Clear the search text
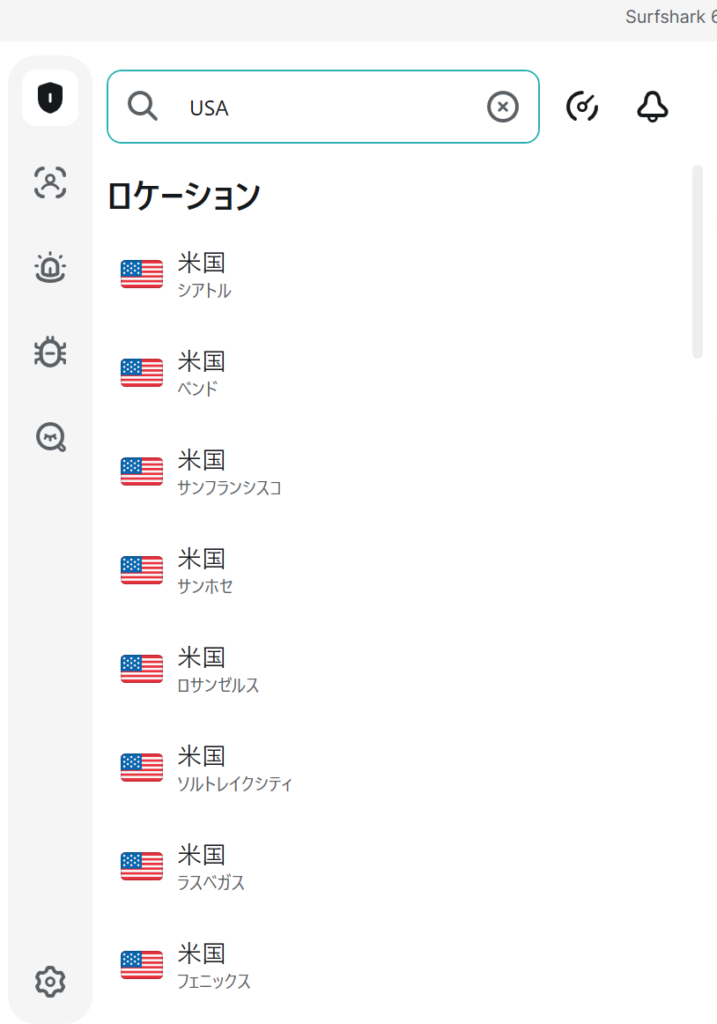Screen dimensions: 717x1024 click(x=503, y=106)
